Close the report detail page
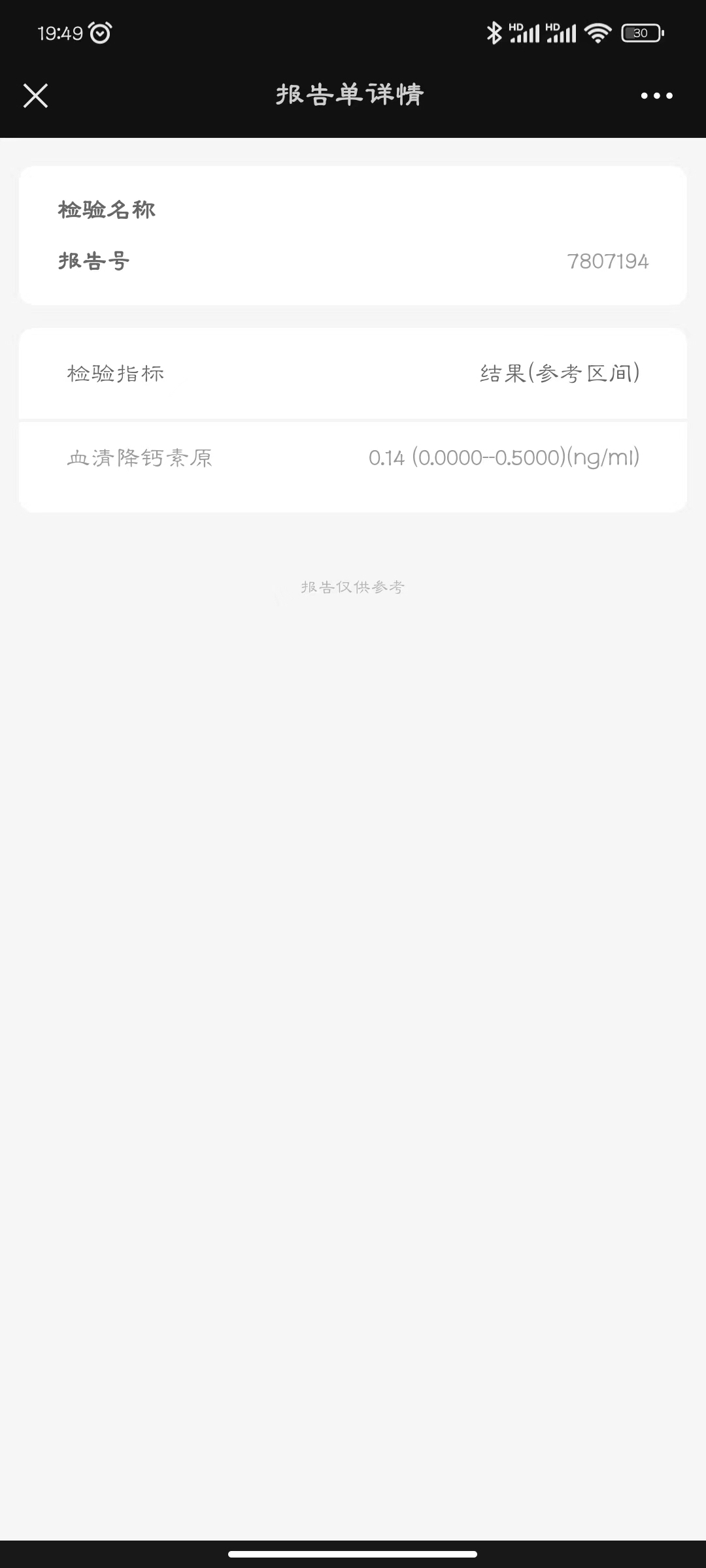 coord(36,95)
